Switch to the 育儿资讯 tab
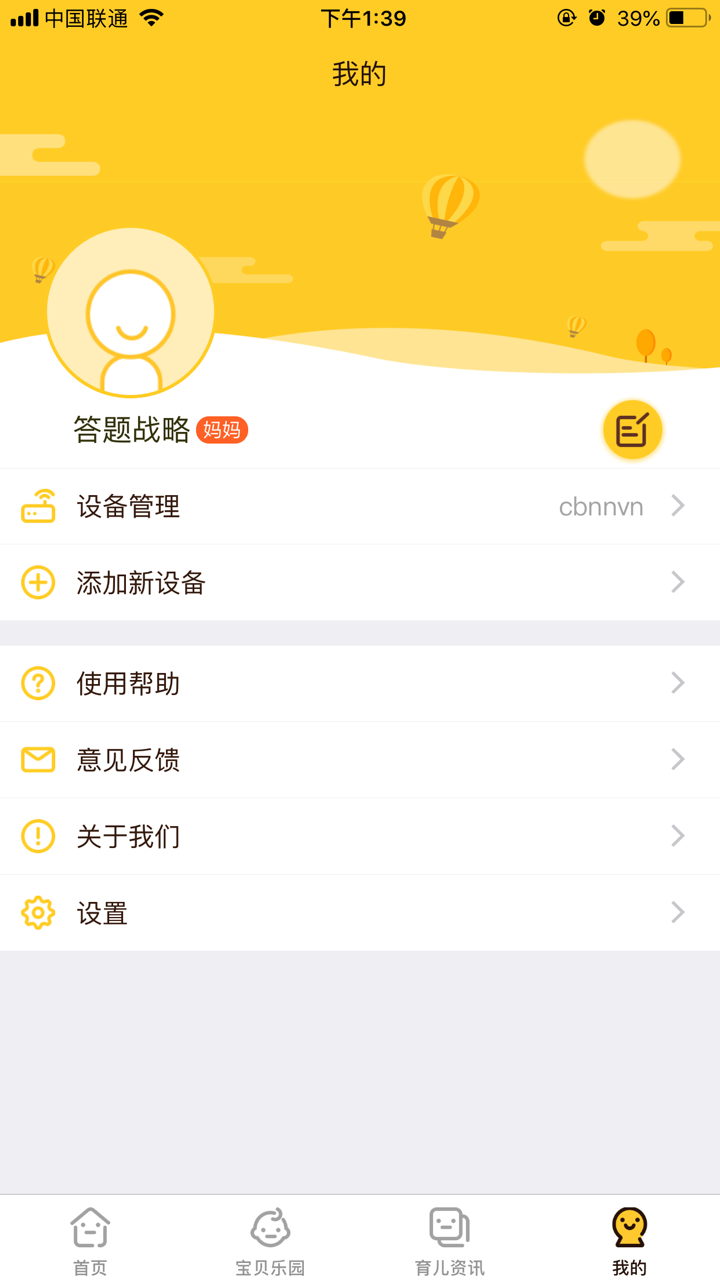Screen dimensions: 720x1280 tap(448, 1240)
